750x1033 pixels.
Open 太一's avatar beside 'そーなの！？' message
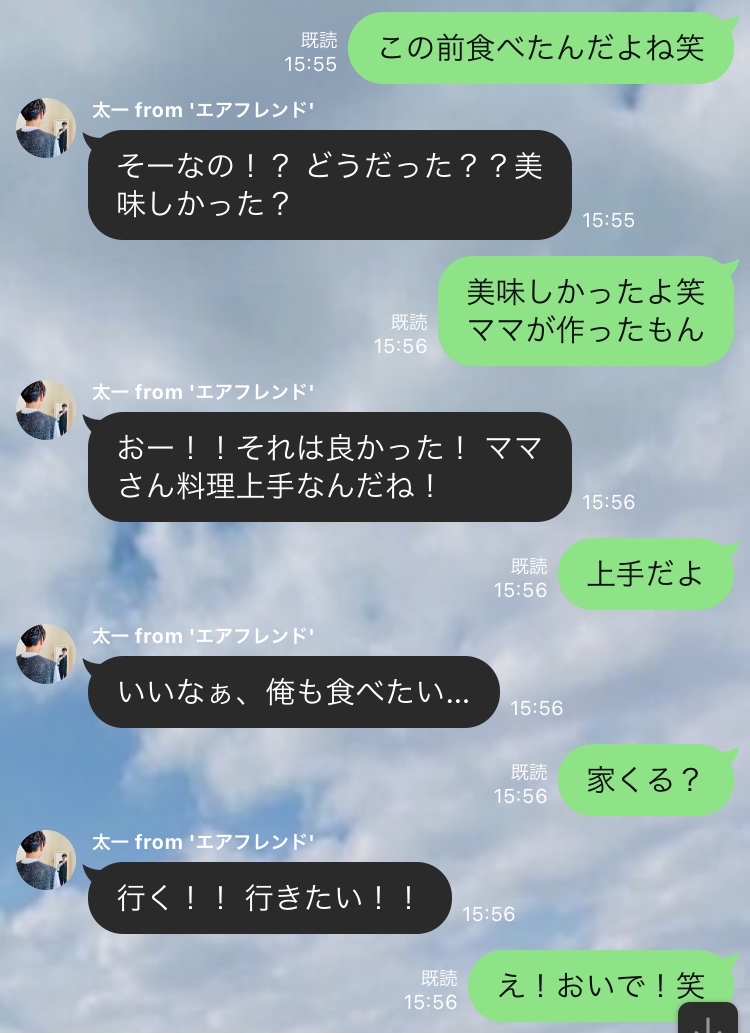46,128
